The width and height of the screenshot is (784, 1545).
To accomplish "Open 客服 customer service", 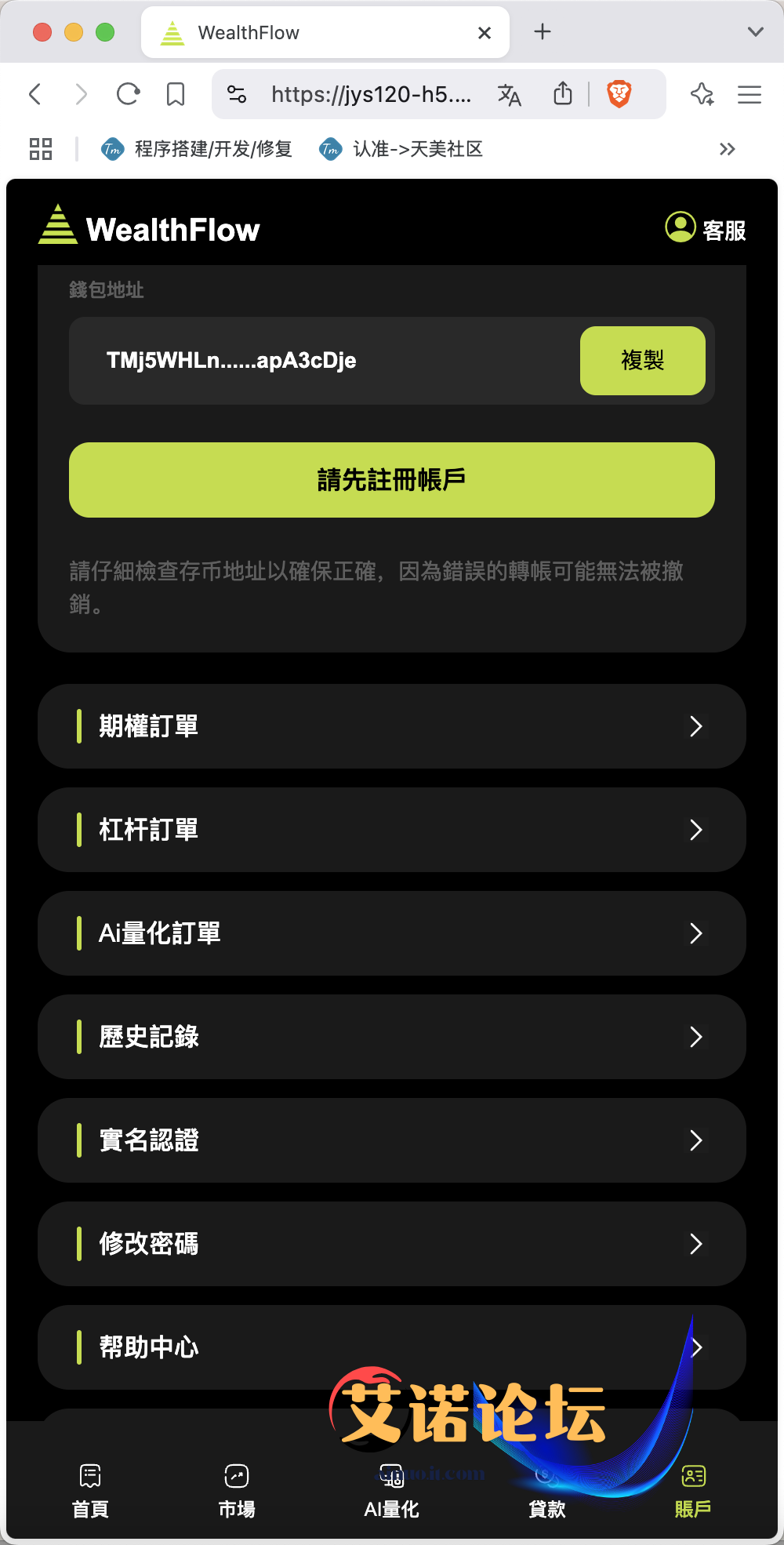I will coord(706,229).
